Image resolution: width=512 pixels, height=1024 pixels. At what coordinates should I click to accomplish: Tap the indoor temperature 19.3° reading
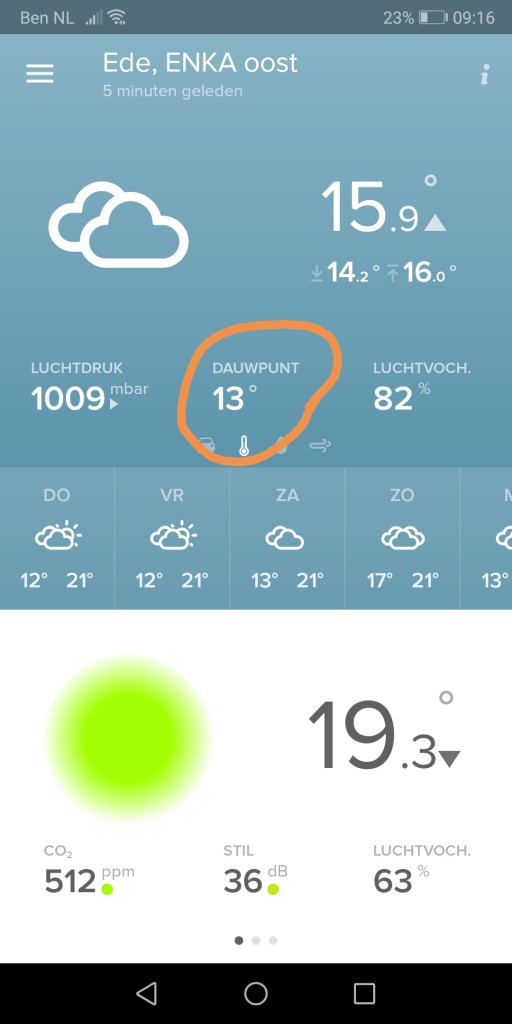pyautogui.click(x=384, y=735)
